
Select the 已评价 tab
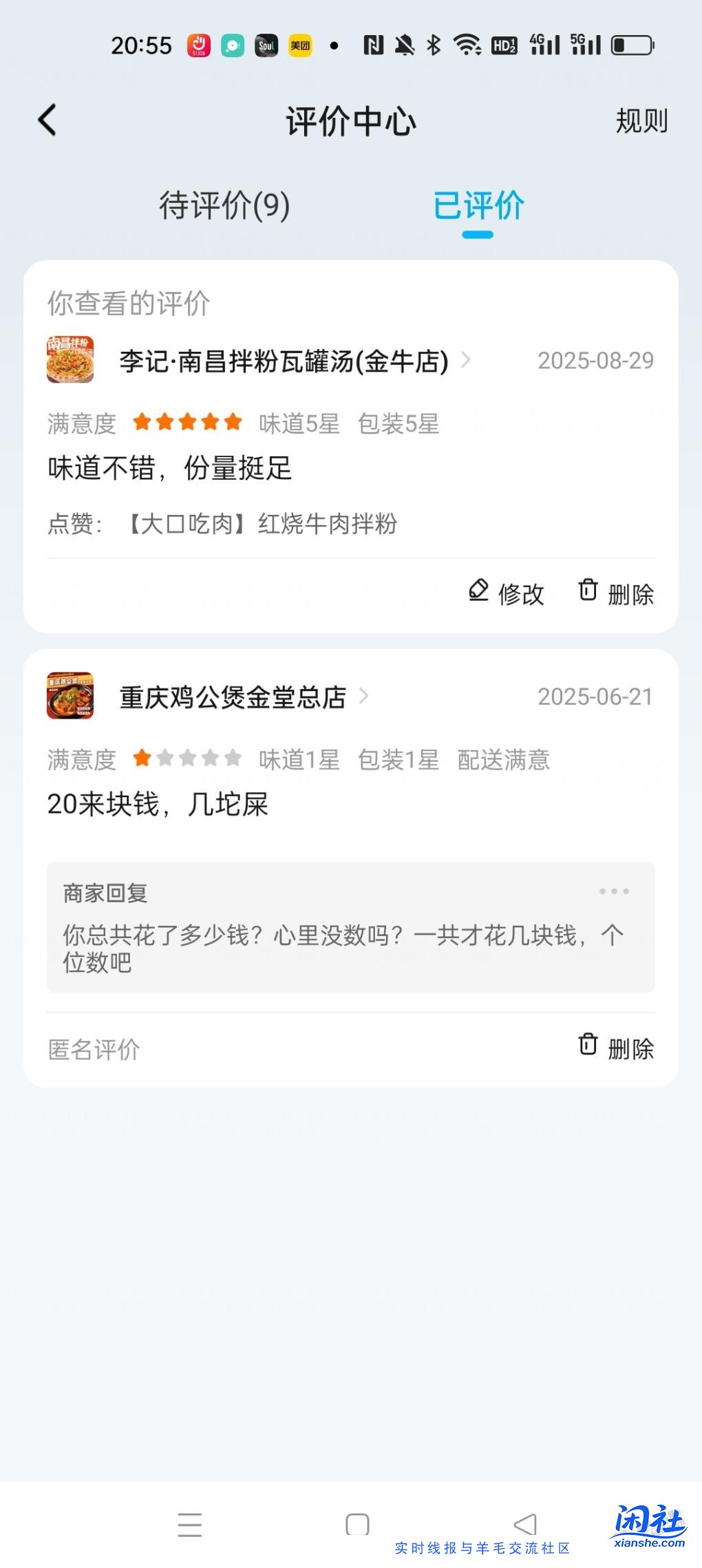coord(480,204)
